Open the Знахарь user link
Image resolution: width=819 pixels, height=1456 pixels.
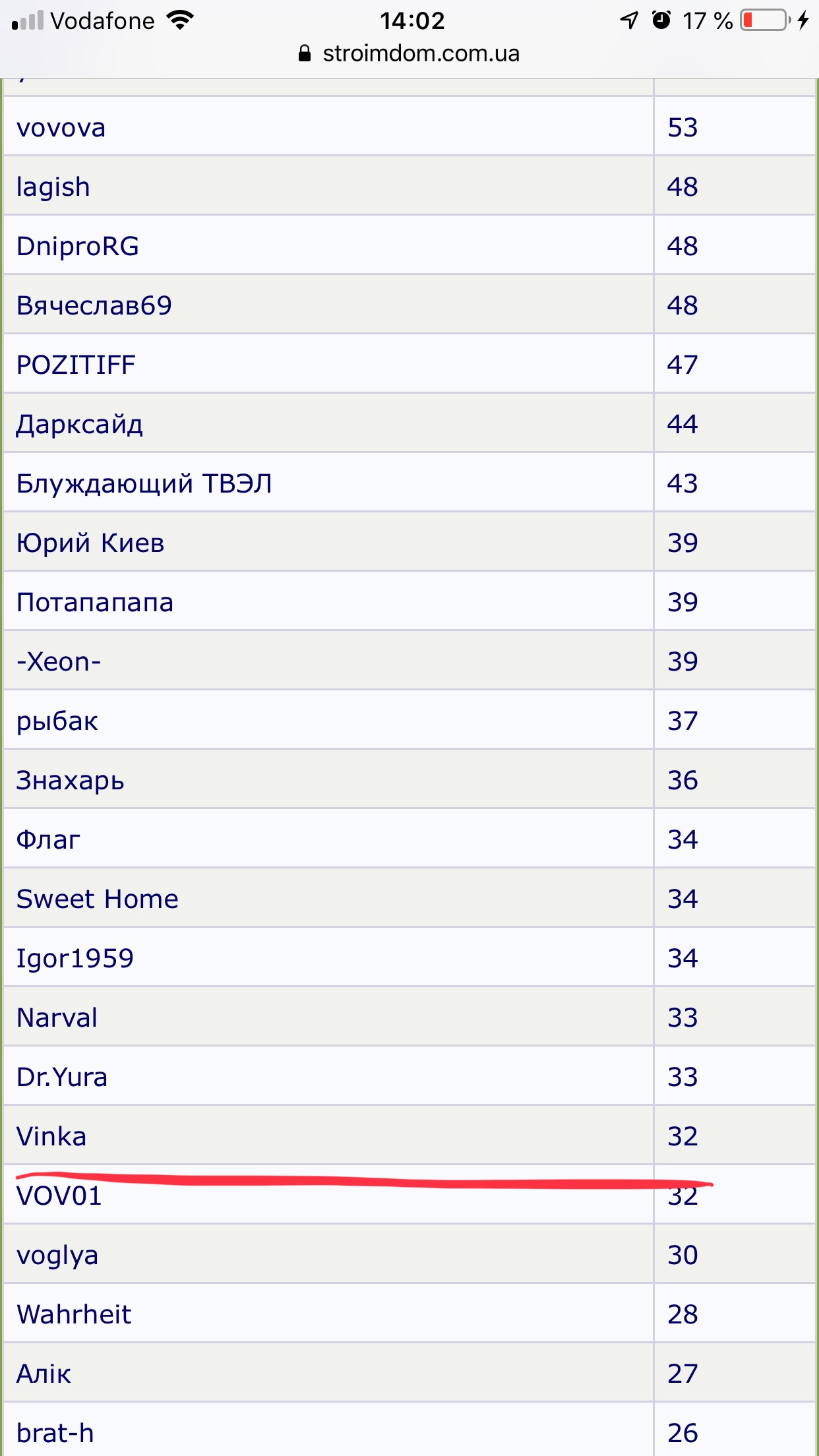click(x=71, y=781)
